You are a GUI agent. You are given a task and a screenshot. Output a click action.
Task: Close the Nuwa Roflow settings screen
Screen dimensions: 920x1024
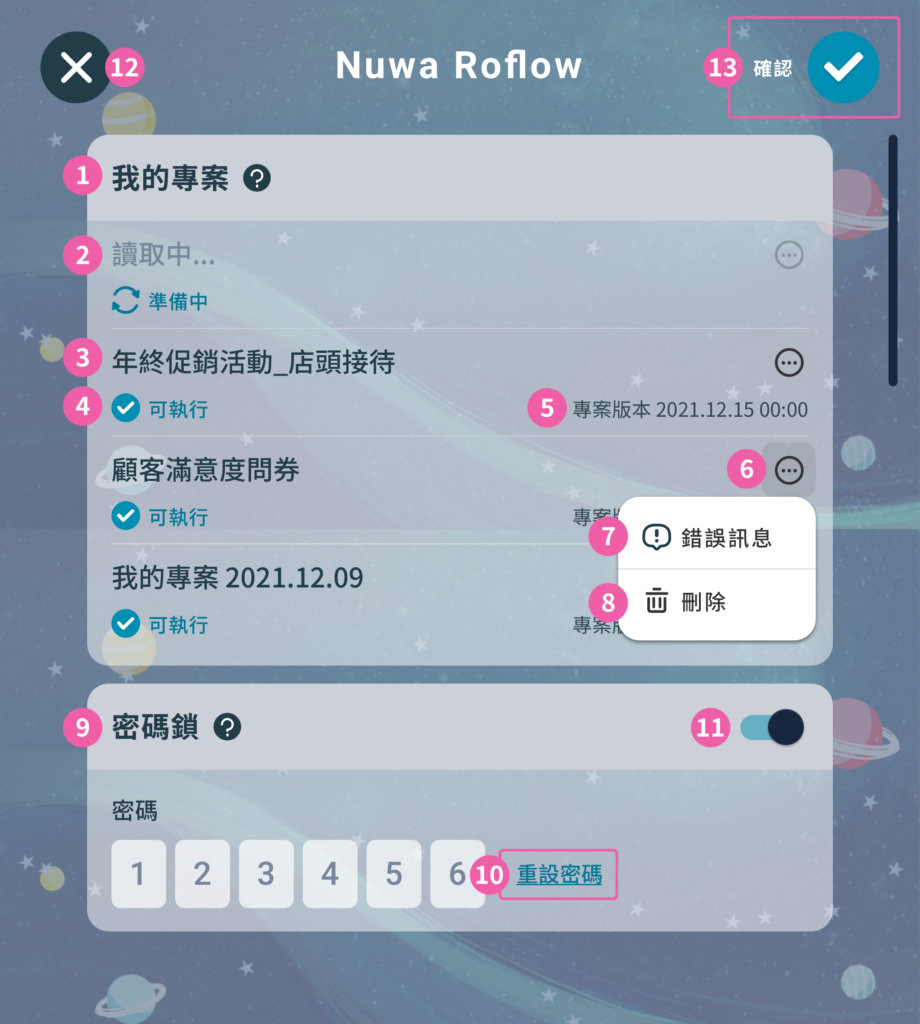(x=75, y=68)
